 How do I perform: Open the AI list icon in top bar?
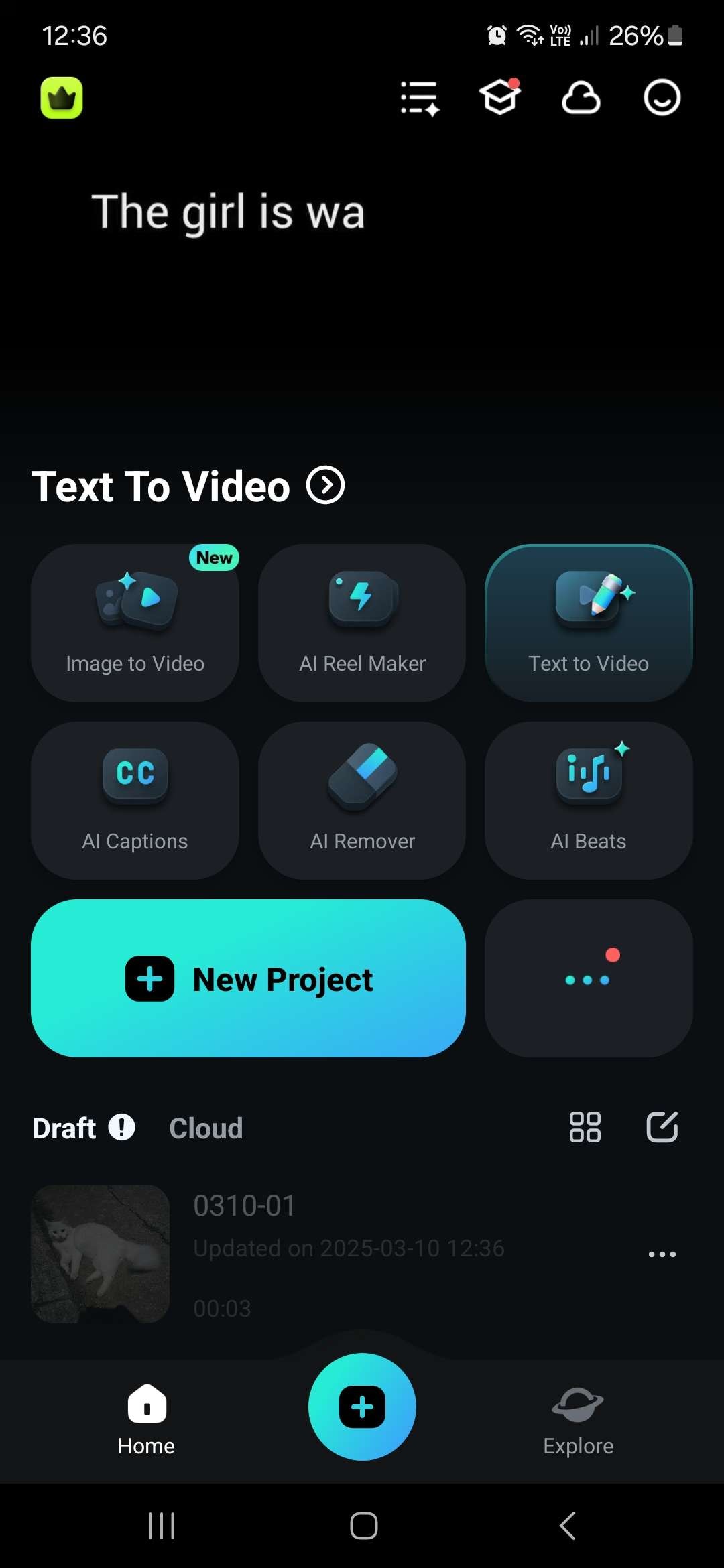click(x=420, y=99)
